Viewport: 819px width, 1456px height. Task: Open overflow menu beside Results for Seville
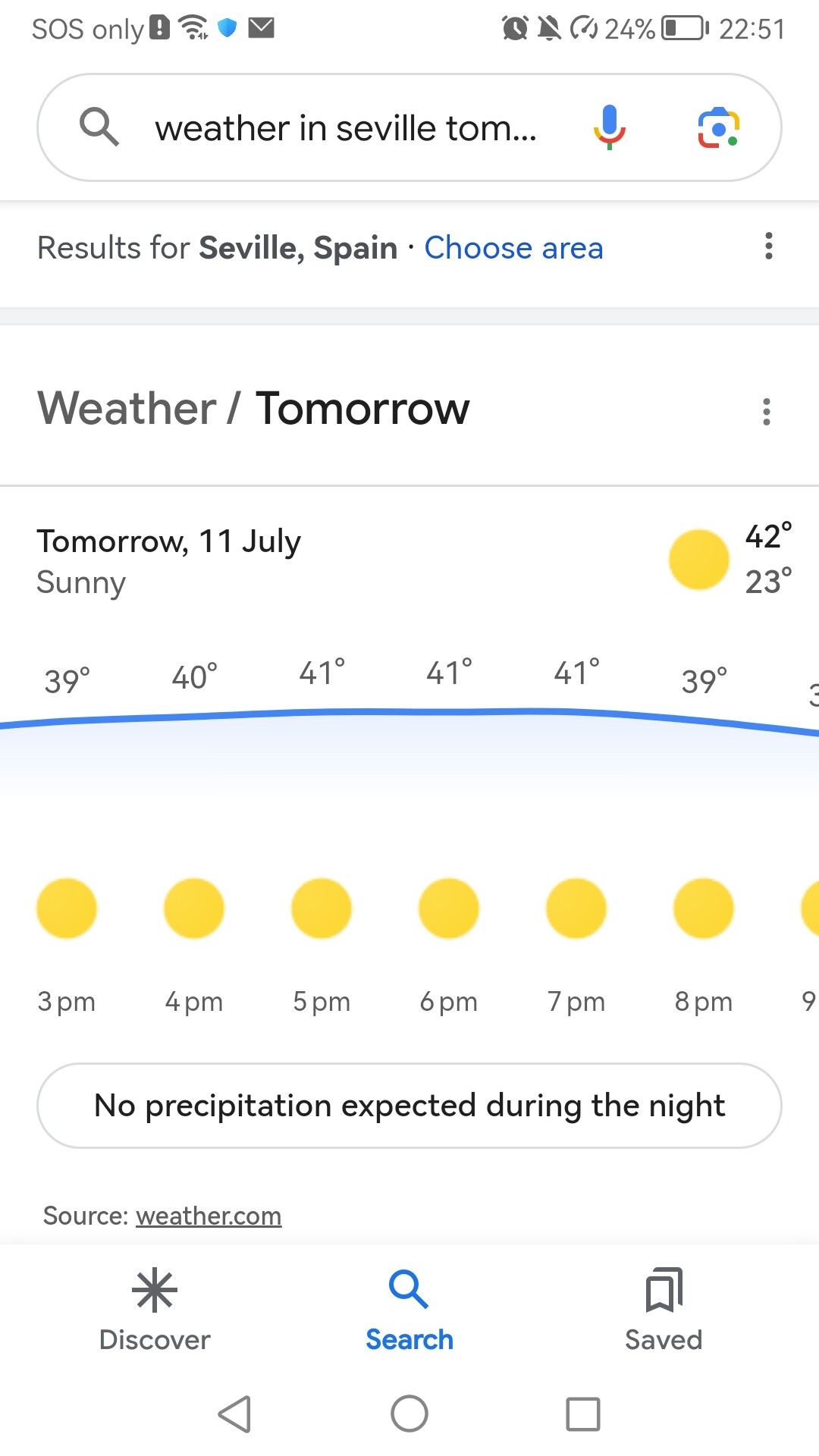tap(768, 246)
